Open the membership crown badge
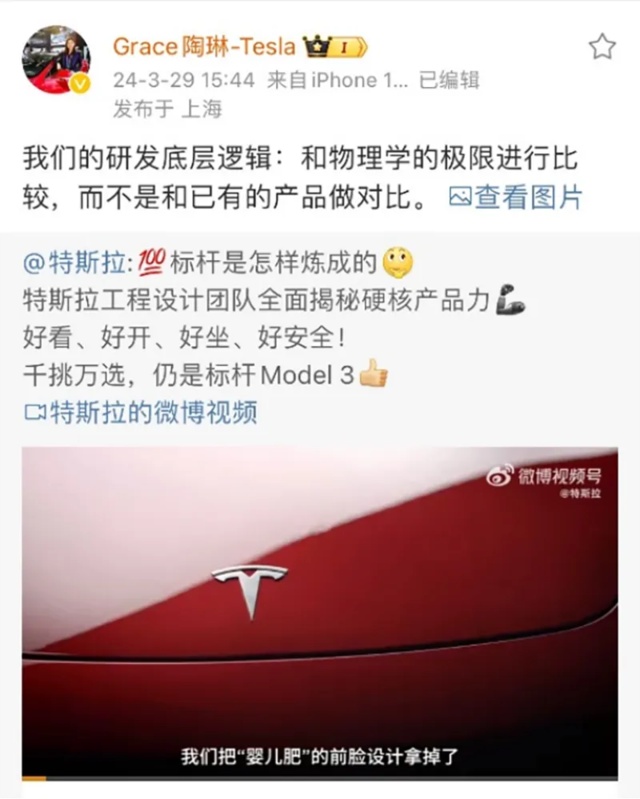Screen dimensions: 640x799 [x=337, y=46]
